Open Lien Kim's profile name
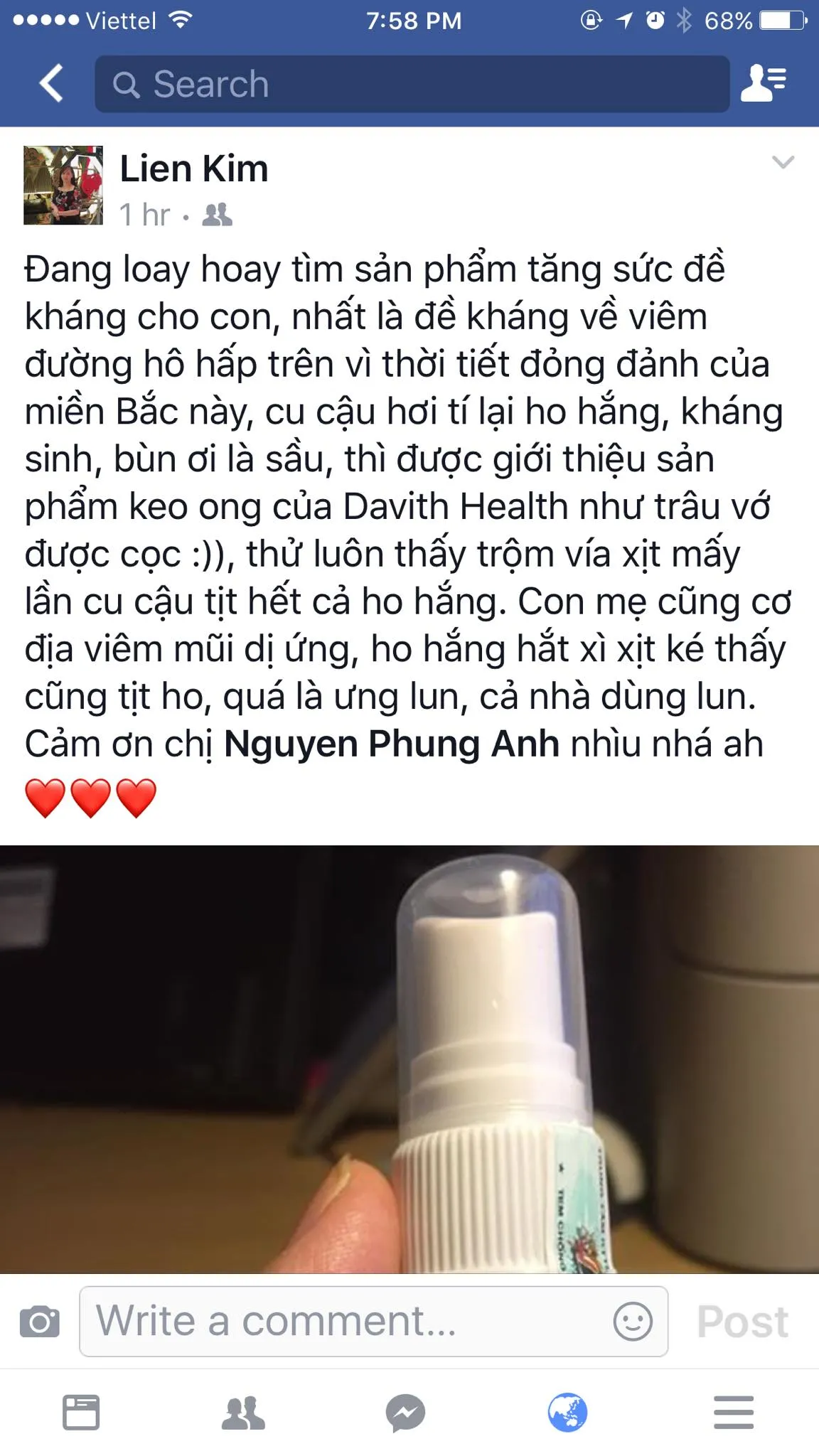The height and width of the screenshot is (1456, 819). 193,169
